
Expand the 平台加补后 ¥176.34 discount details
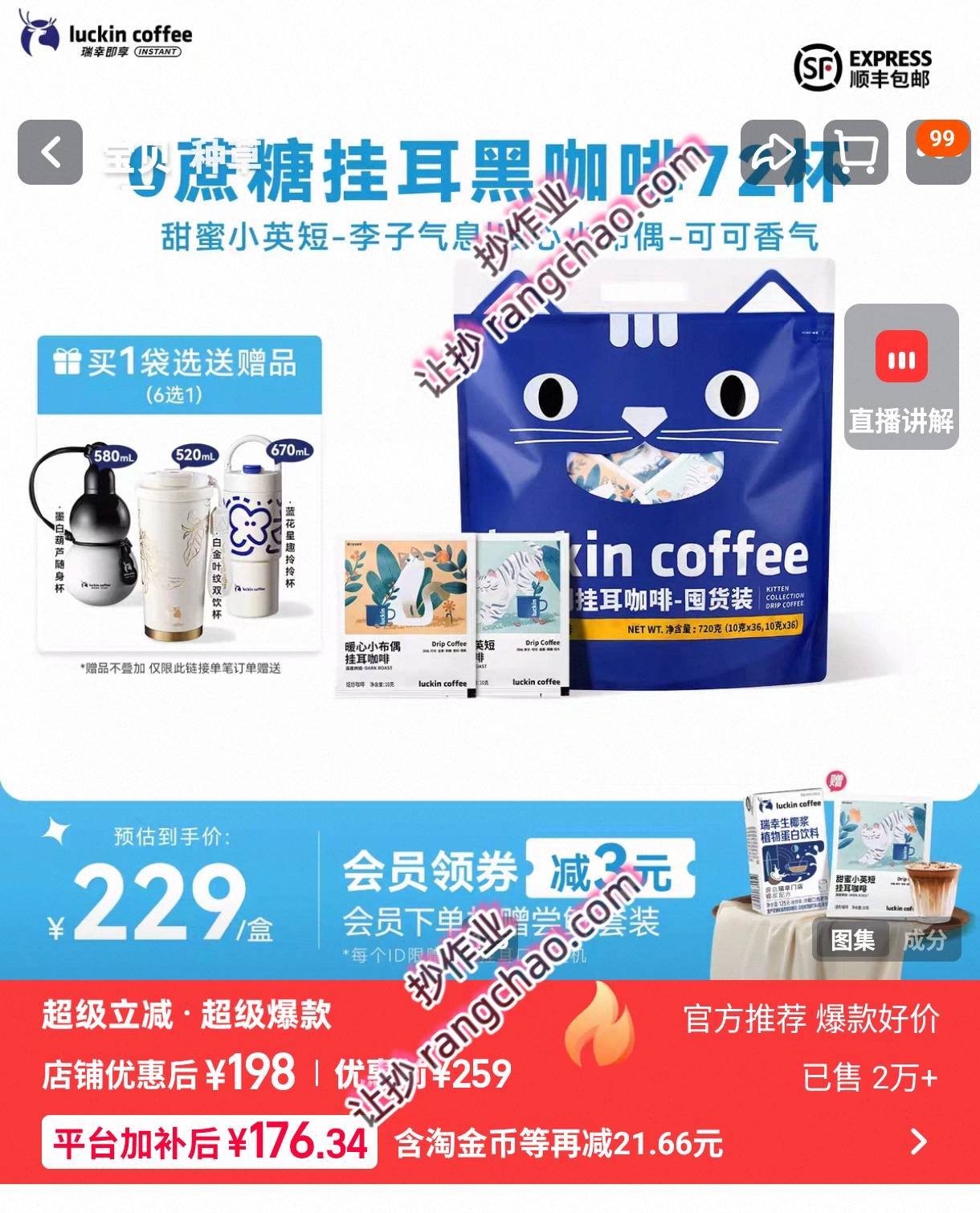pos(919,1142)
